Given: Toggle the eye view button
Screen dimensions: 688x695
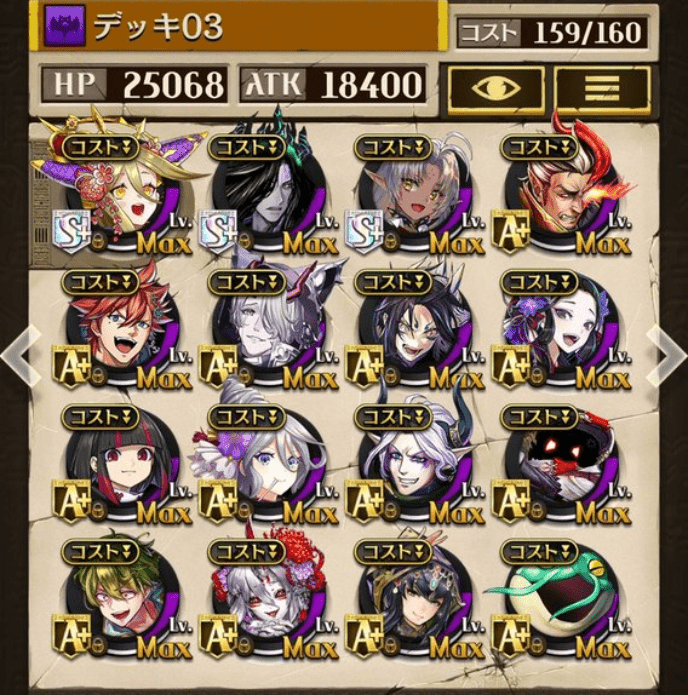Looking at the screenshot, I should [x=495, y=88].
